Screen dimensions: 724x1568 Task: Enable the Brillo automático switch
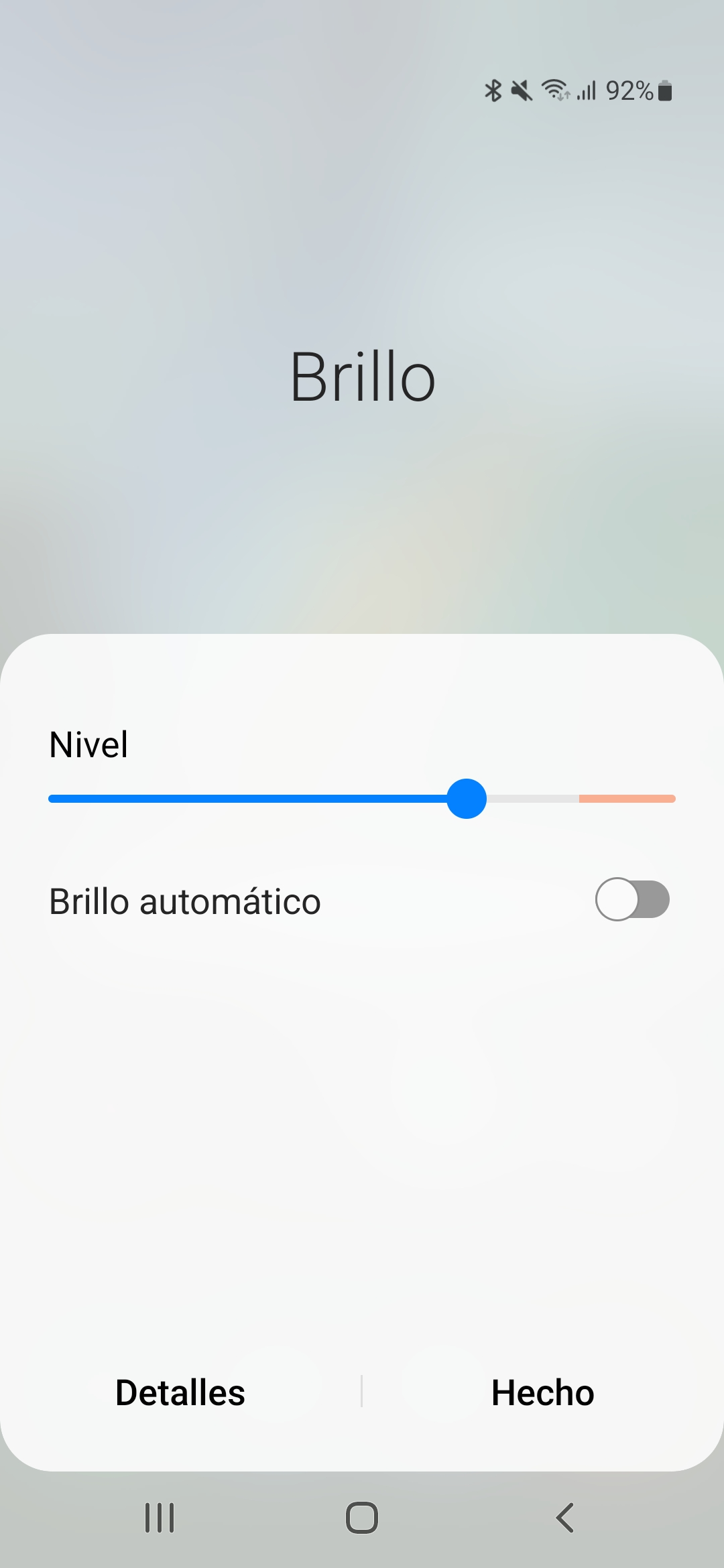coord(632,899)
